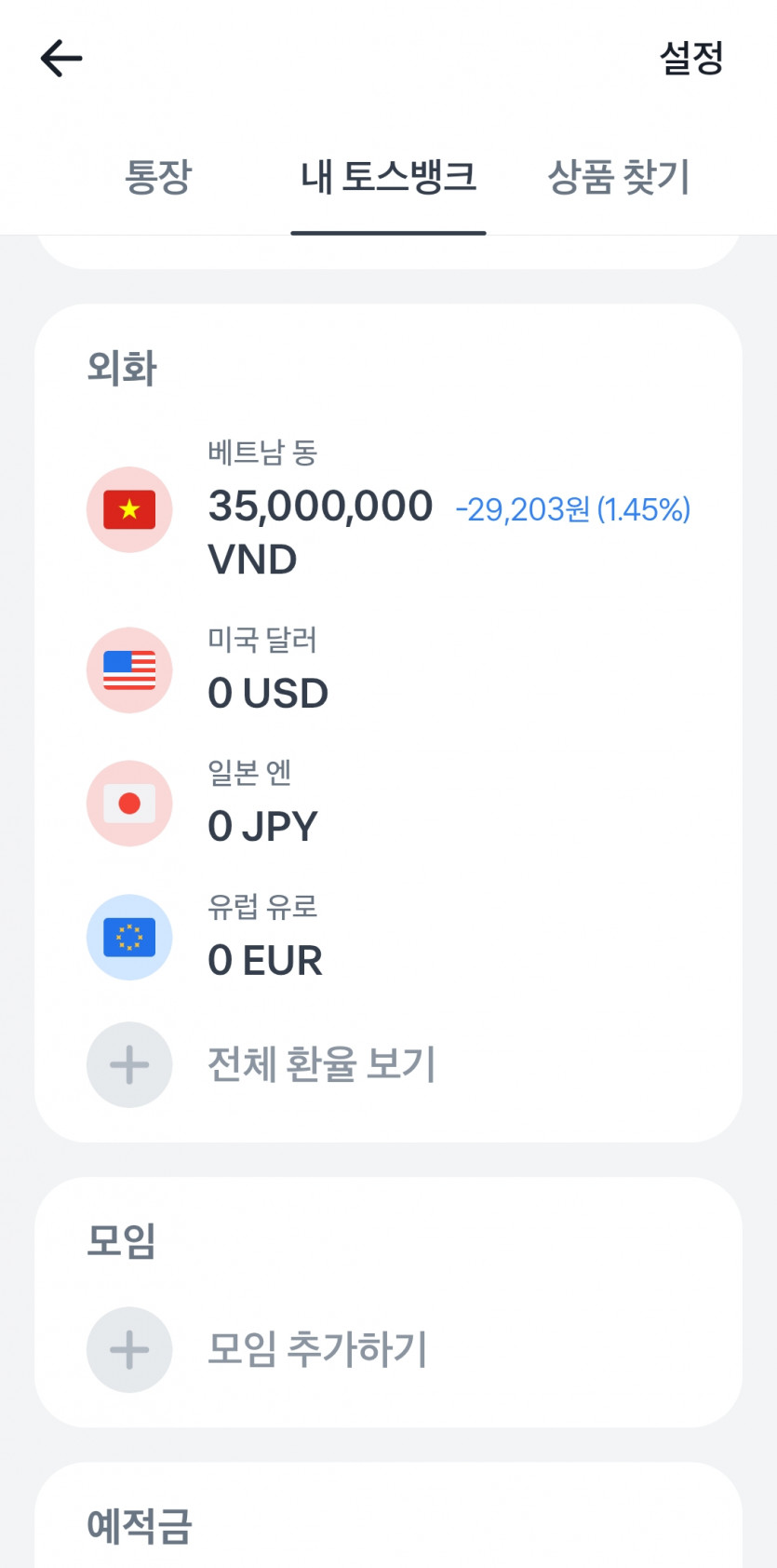View all exchange rates via 전체 환율 보기
The height and width of the screenshot is (1568, 777).
point(321,1064)
